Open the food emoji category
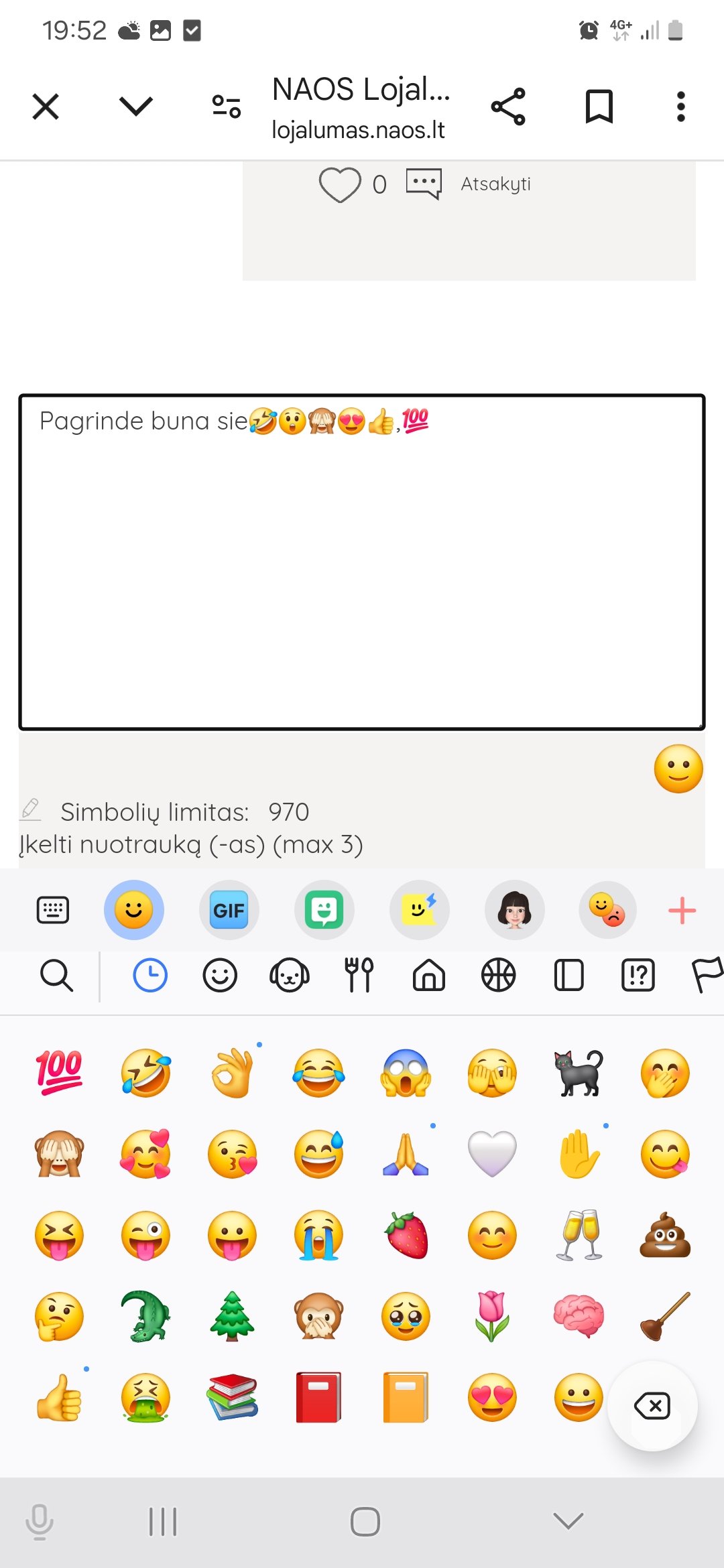This screenshot has height=1568, width=724. click(x=359, y=975)
